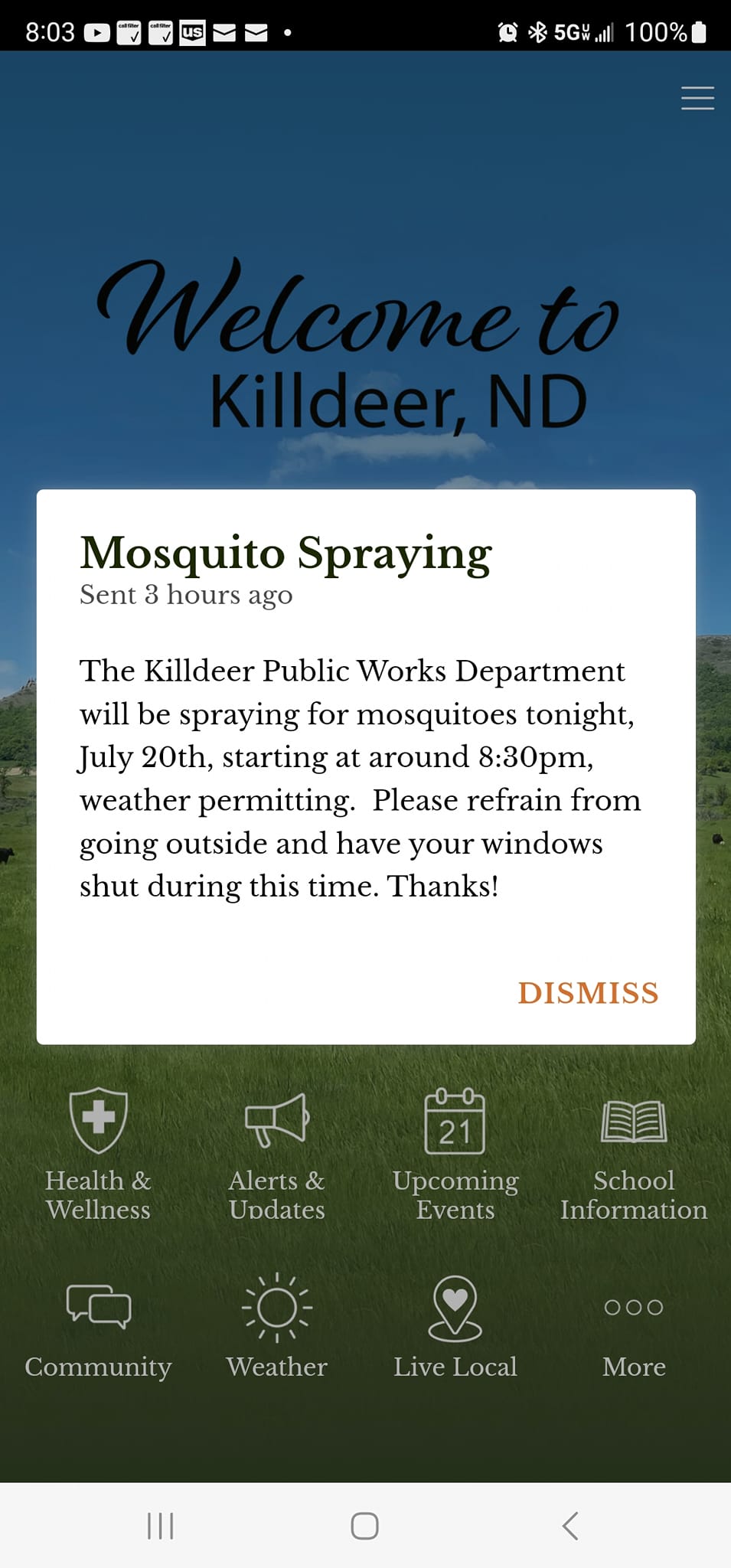
Task: Go to the phone home screen
Action: [364, 1526]
